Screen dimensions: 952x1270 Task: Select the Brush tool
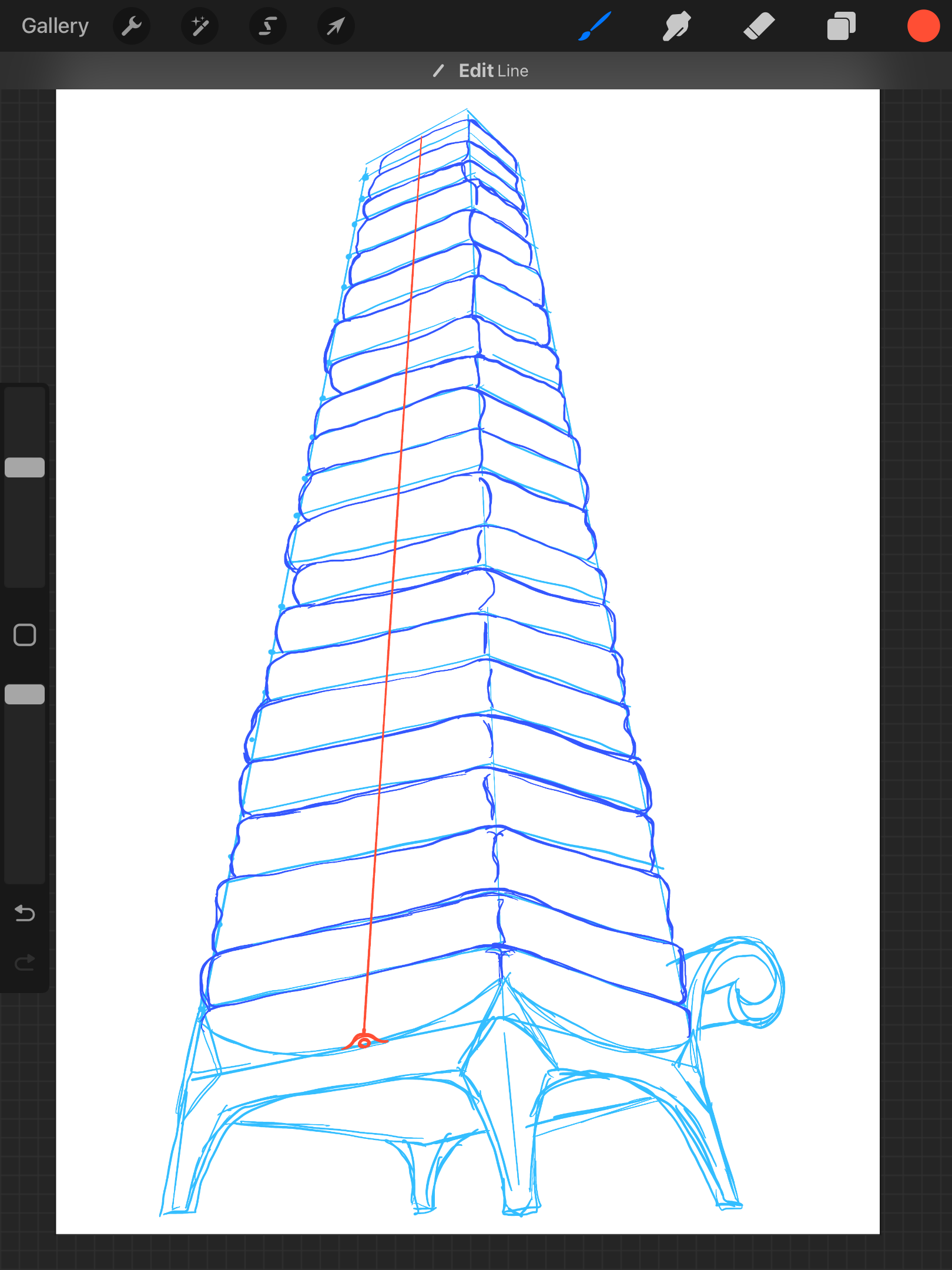point(595,26)
